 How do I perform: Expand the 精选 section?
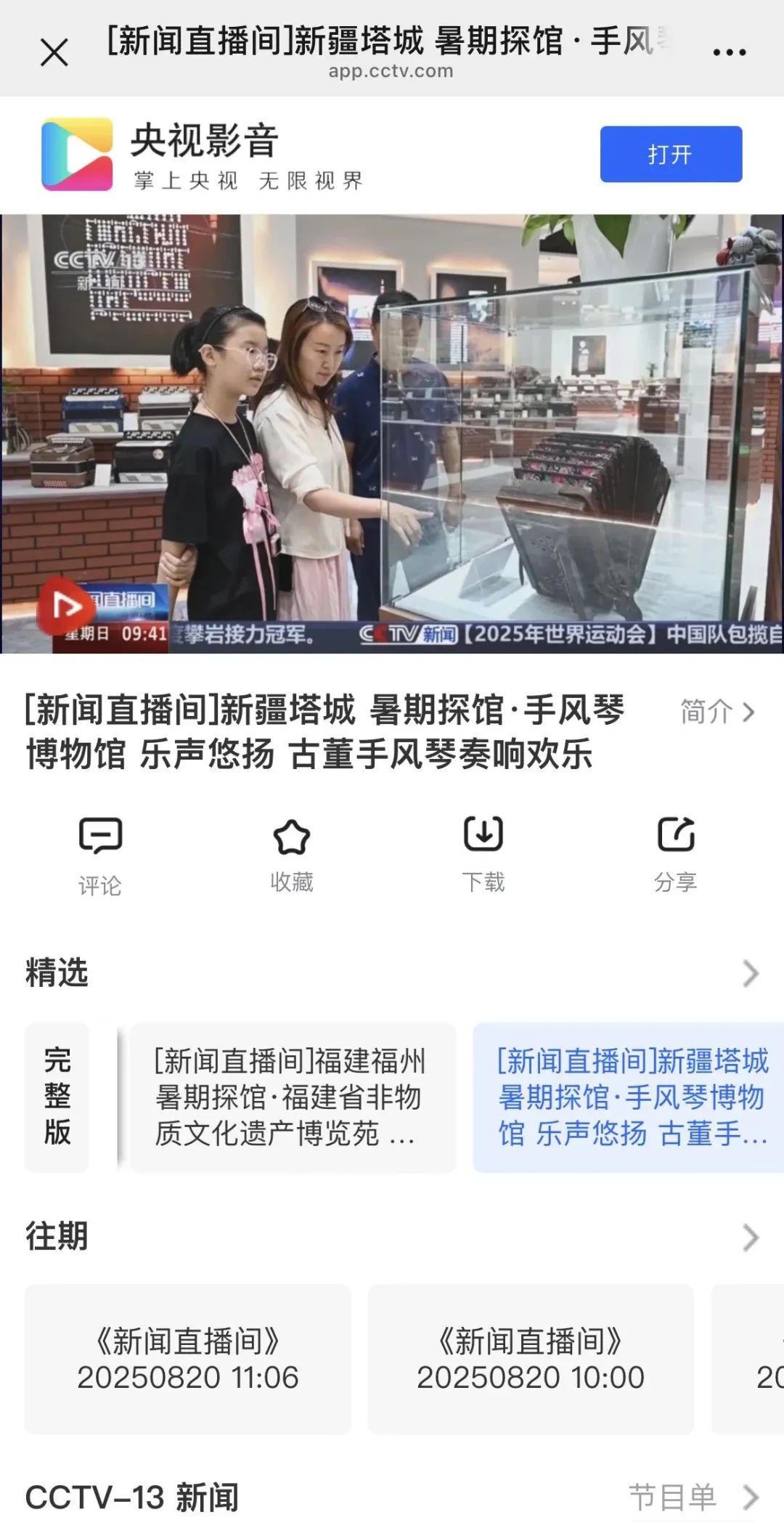[750, 973]
